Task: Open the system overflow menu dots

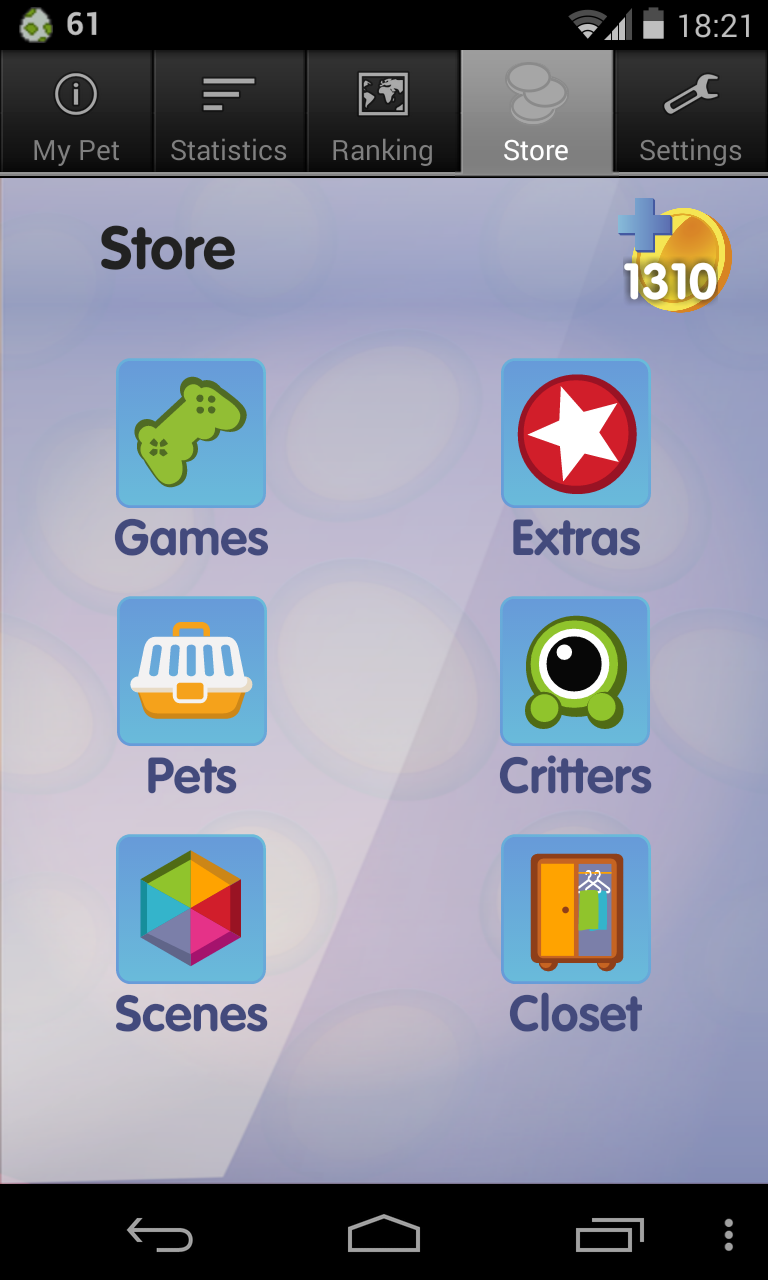Action: 729,1235
